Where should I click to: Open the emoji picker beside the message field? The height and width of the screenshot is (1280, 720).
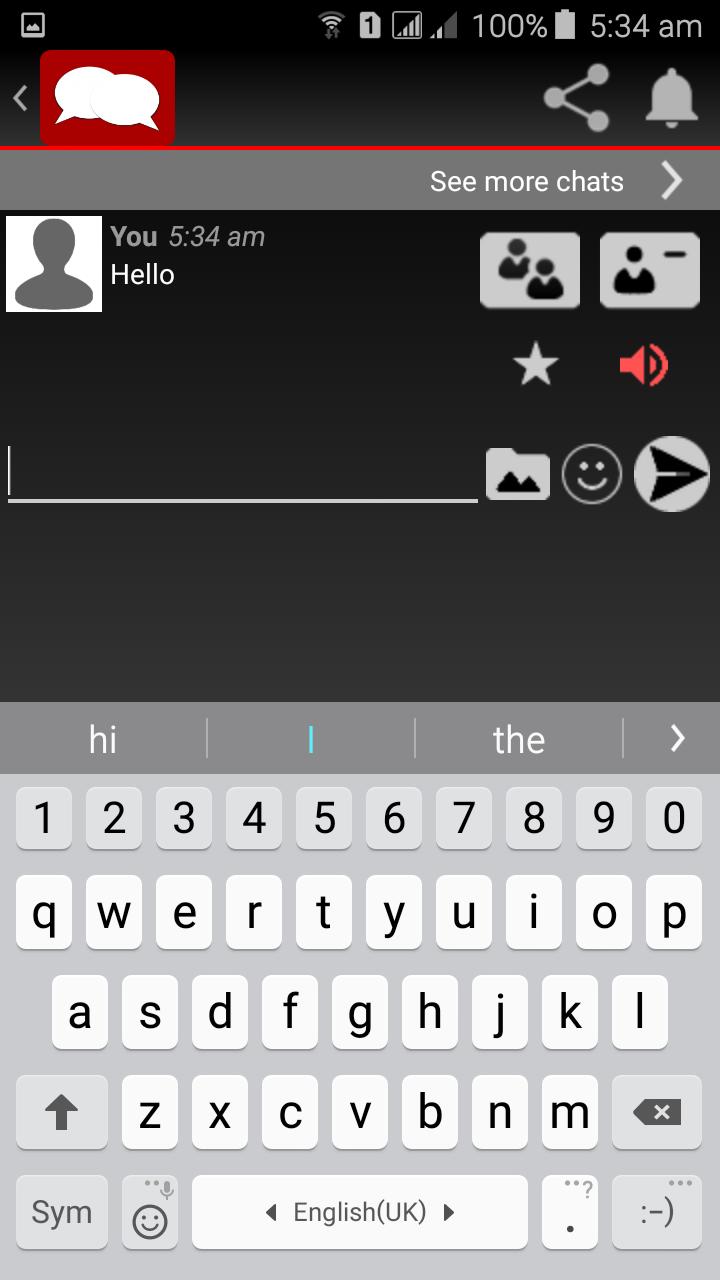coord(592,472)
